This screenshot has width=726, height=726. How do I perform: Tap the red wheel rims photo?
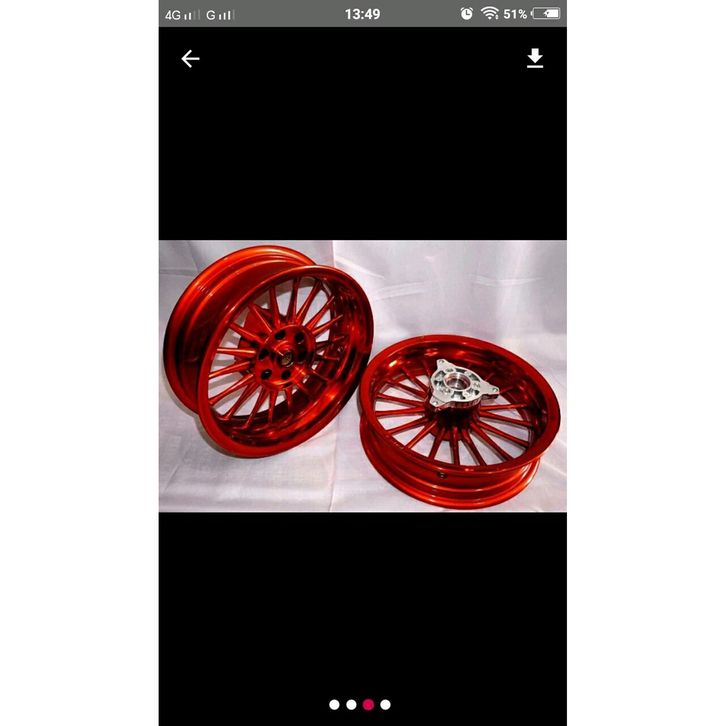[362, 376]
